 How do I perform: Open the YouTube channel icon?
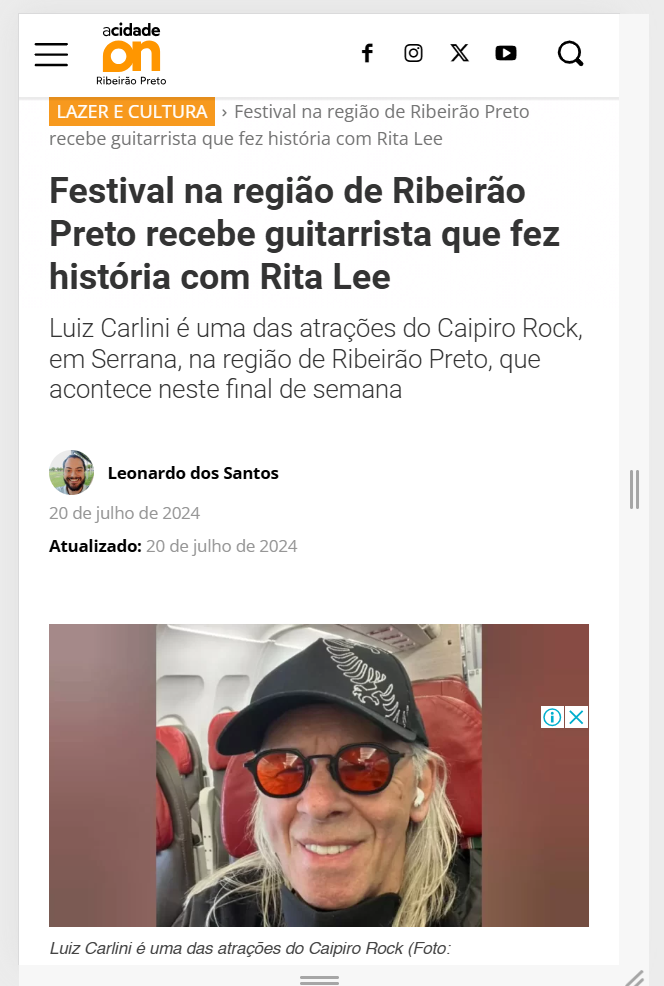[506, 54]
